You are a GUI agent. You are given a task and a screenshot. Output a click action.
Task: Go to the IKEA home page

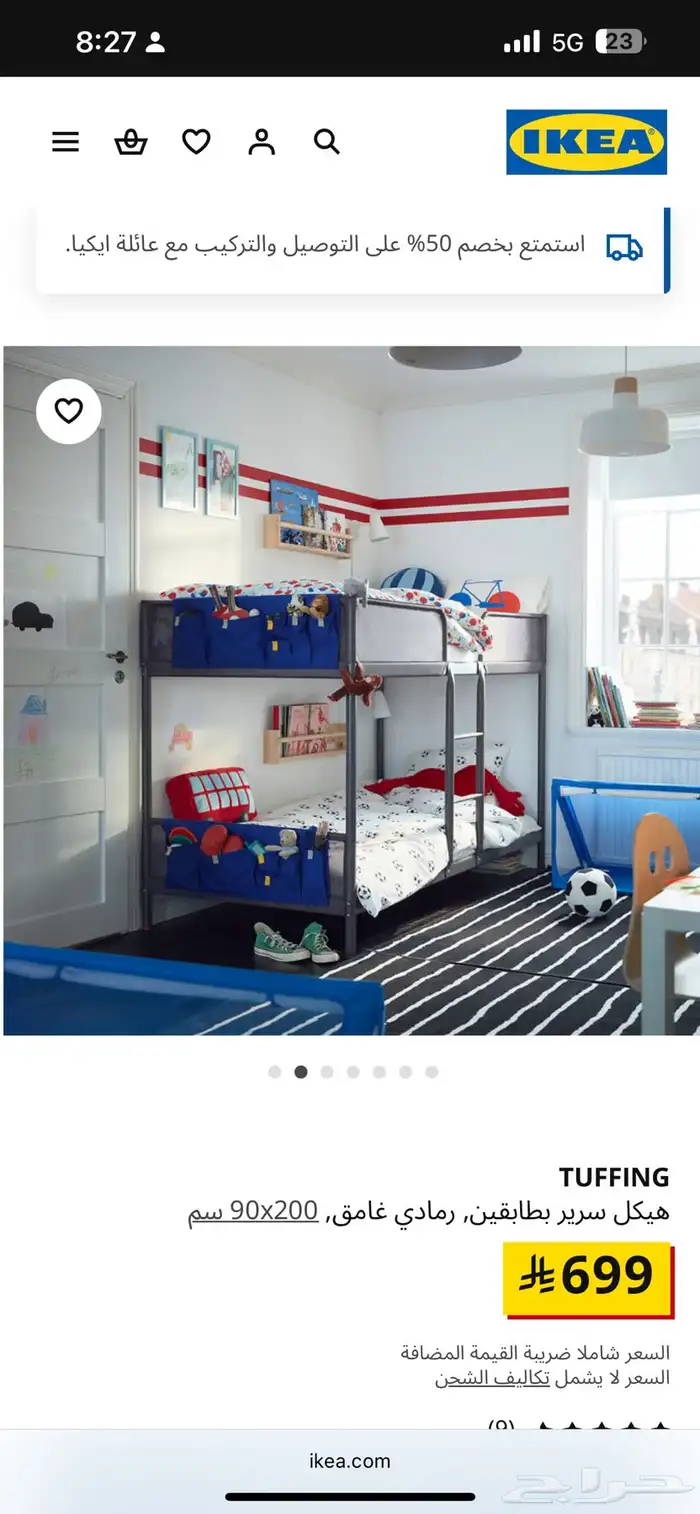(586, 142)
